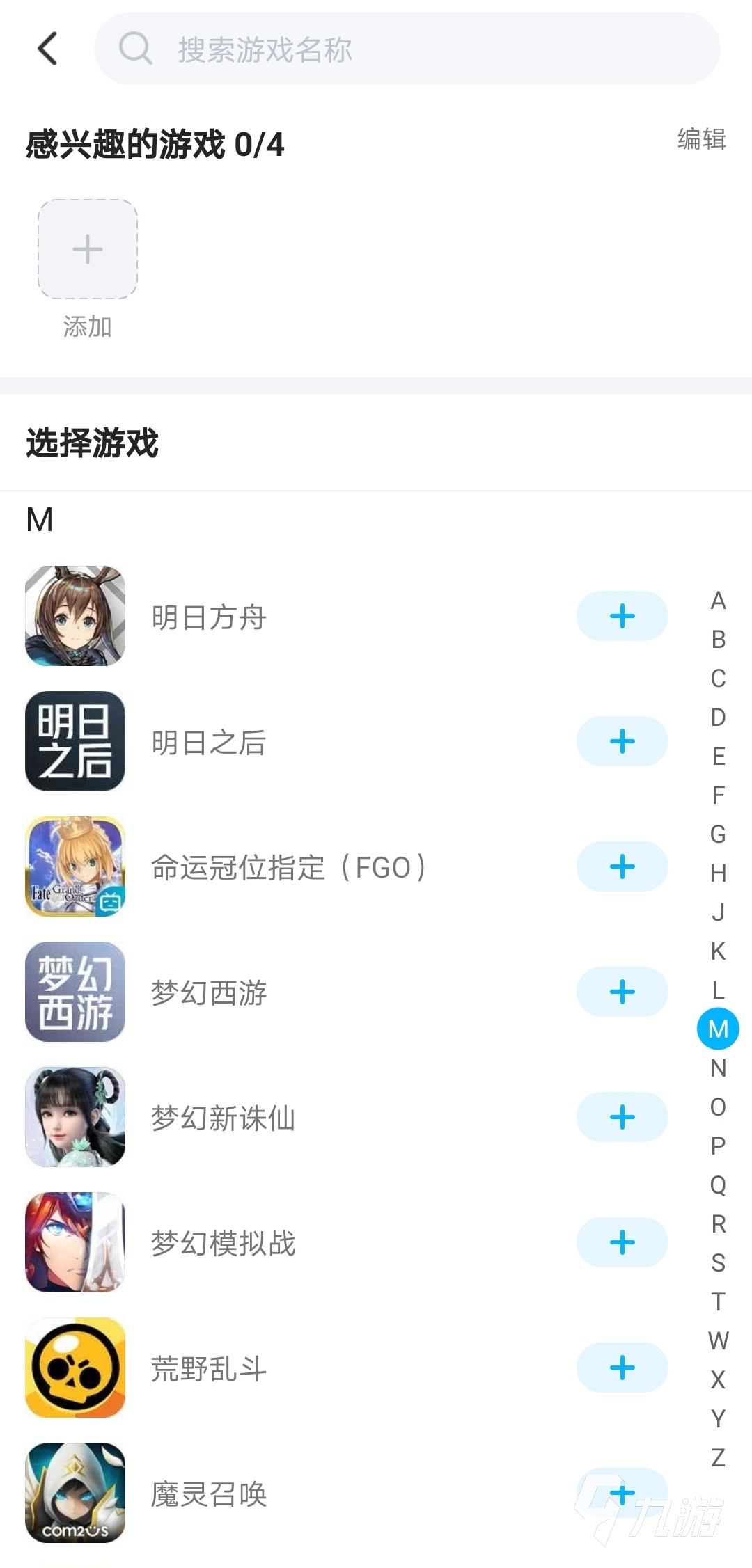This screenshot has height=1568, width=752.
Task: Jump to letter A in the index
Action: pyautogui.click(x=718, y=601)
